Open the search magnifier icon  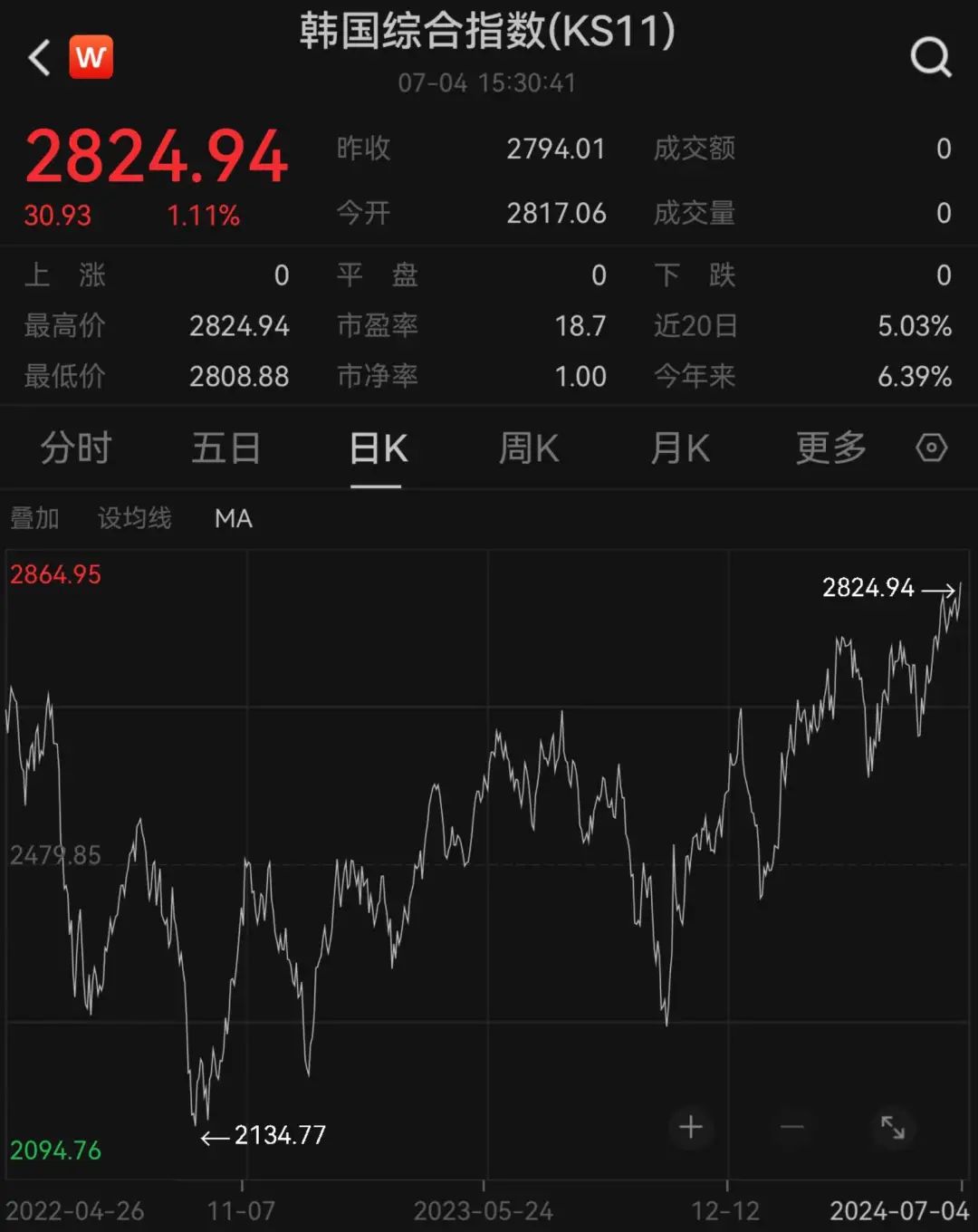pos(930,58)
